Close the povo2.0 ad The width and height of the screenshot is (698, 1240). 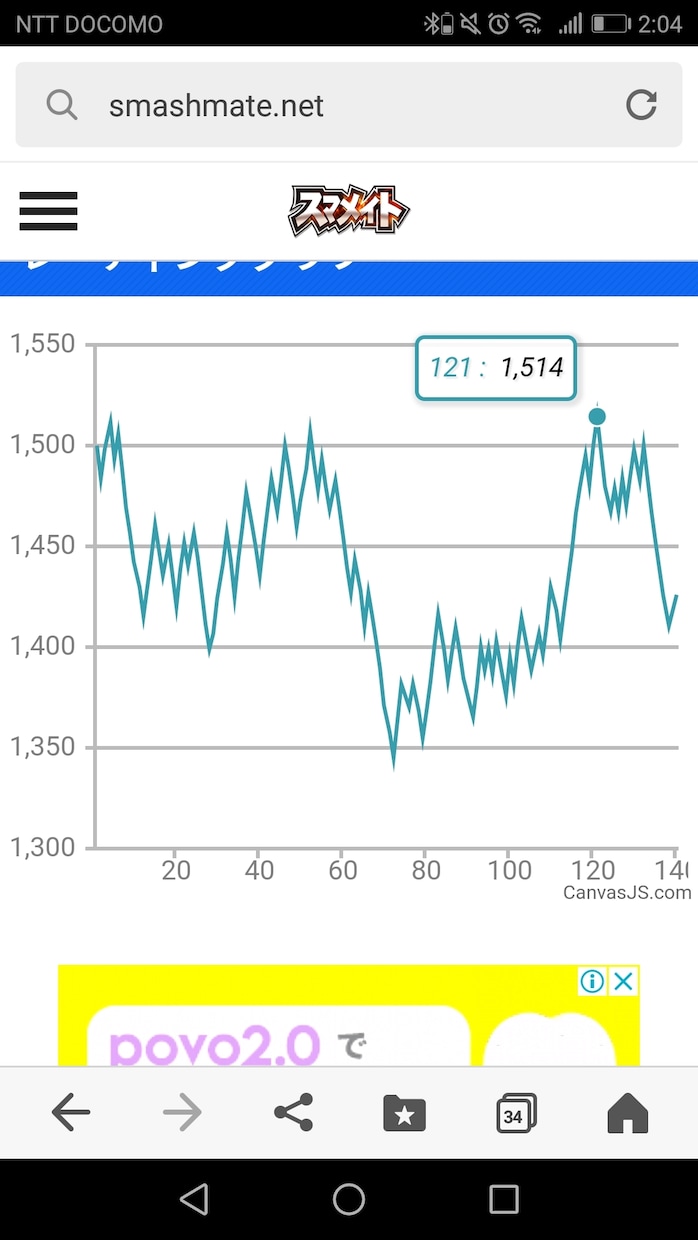pyautogui.click(x=623, y=981)
